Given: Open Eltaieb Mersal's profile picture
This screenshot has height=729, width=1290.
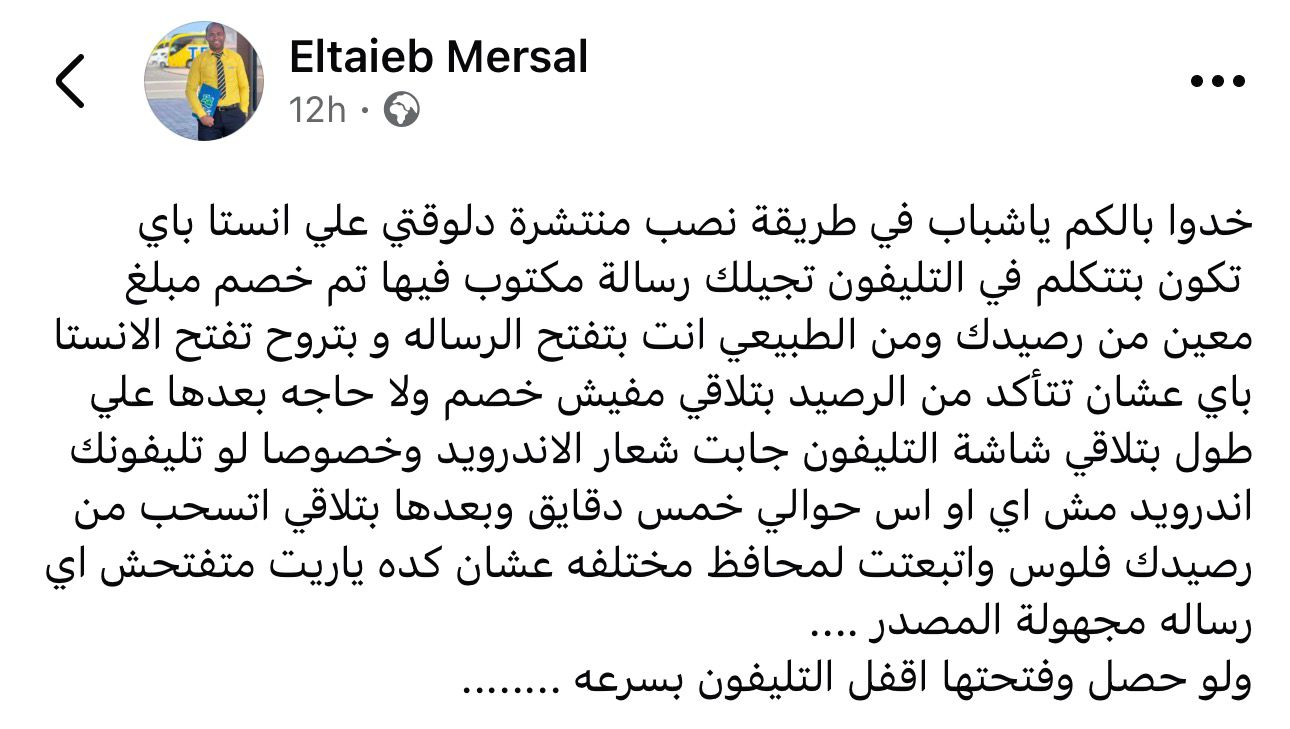Looking at the screenshot, I should (x=204, y=81).
